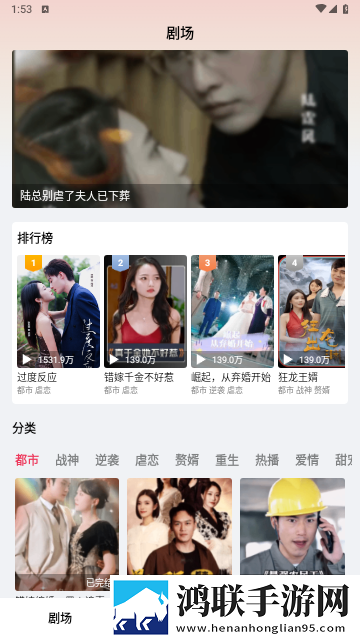Open the drama card marked 已完结
Viewport: 360px width, 640px height.
pos(67,534)
